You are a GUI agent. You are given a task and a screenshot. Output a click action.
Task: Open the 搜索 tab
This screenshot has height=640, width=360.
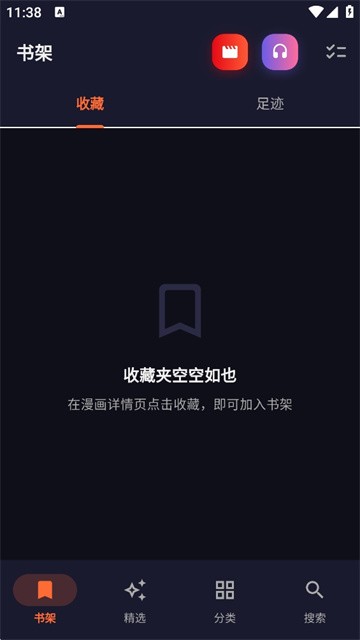pyautogui.click(x=315, y=599)
